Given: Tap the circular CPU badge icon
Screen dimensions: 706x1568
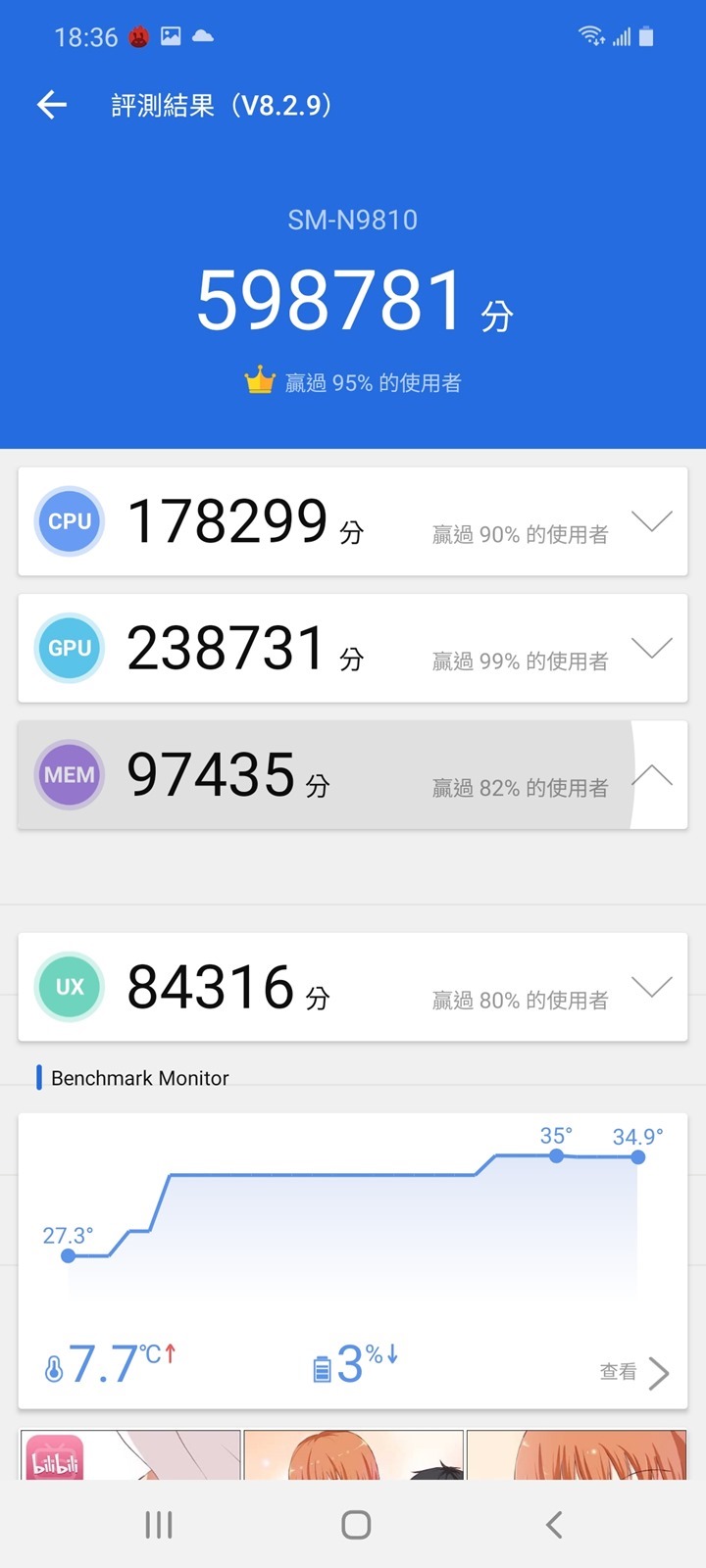Looking at the screenshot, I should coord(69,521).
